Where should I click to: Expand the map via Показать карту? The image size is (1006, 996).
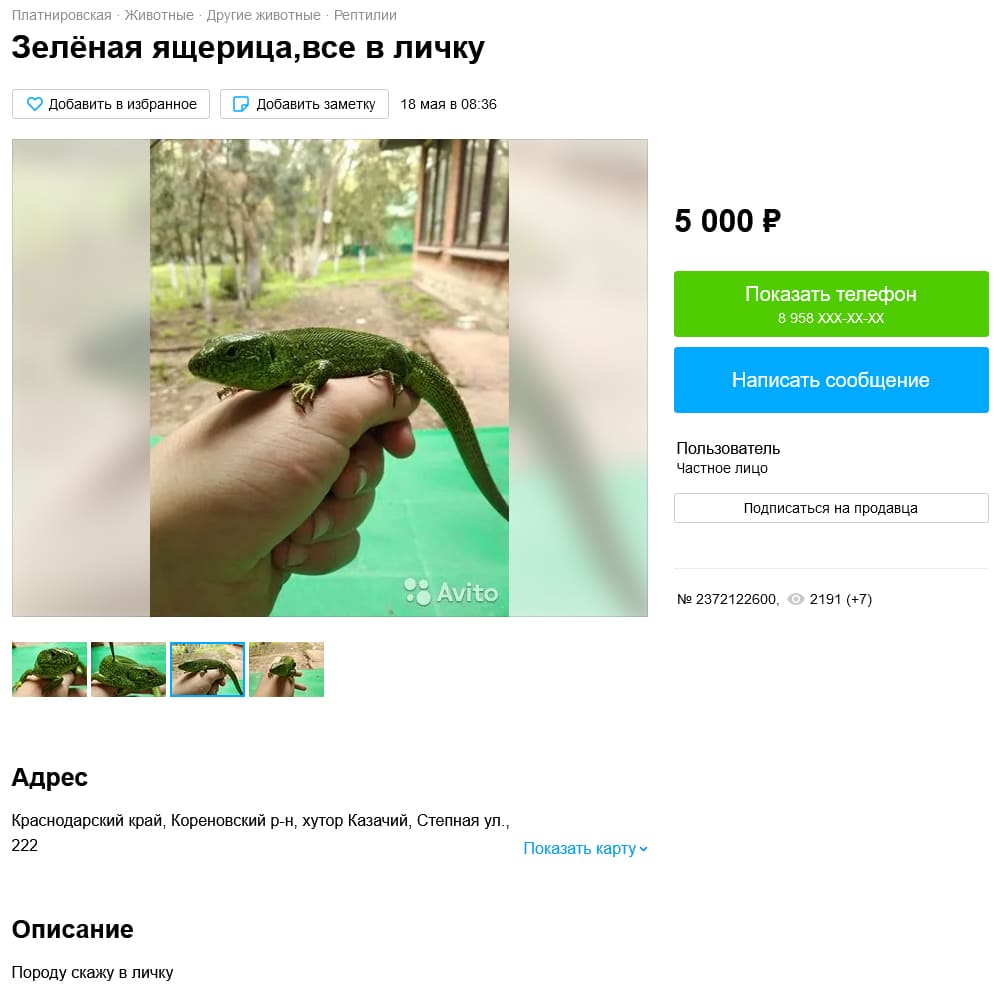coord(585,848)
